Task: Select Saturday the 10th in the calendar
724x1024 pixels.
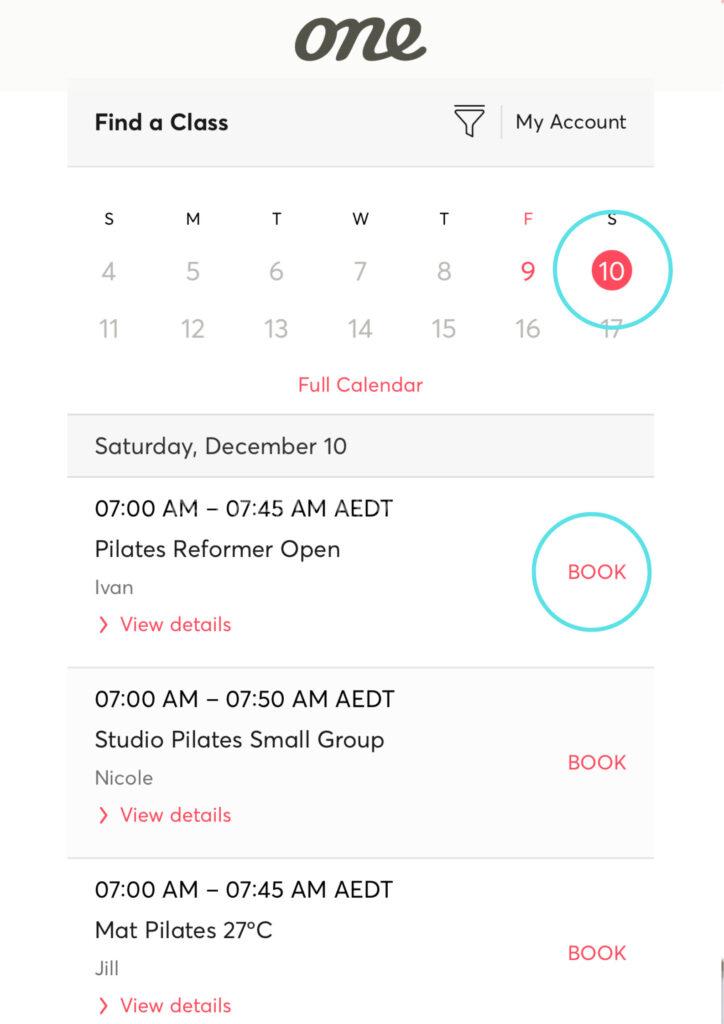Action: (x=611, y=271)
